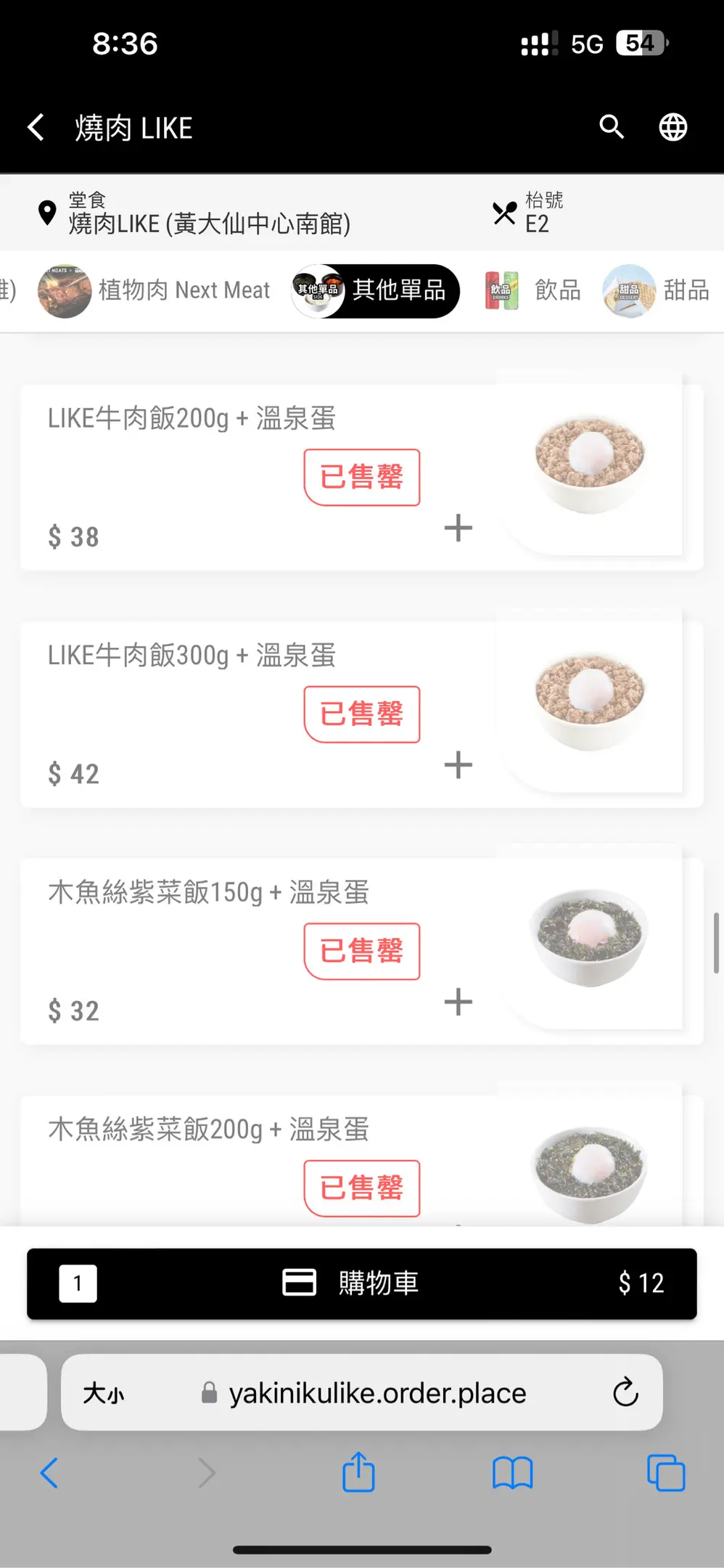Switch to the 飲品 category

533,290
